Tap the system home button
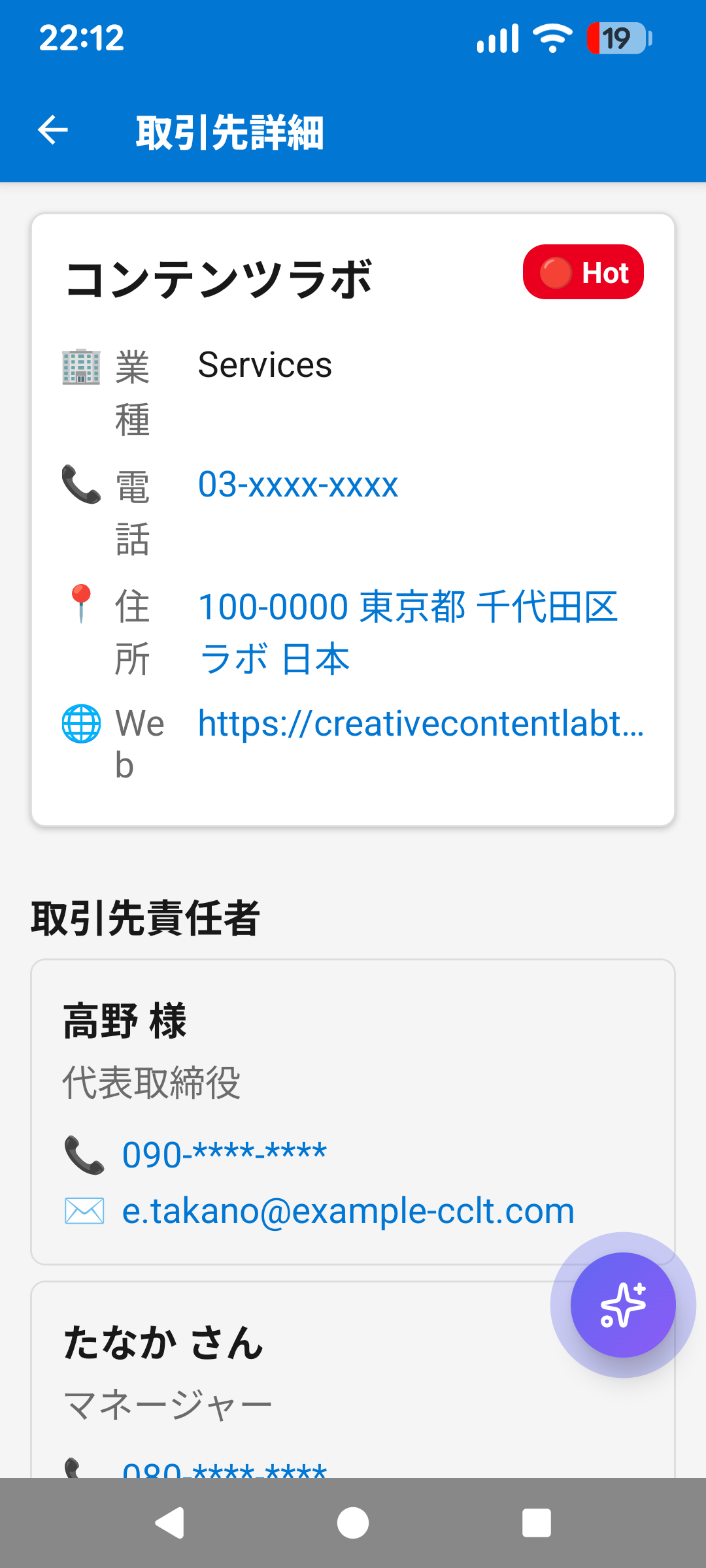The image size is (706, 1568). coord(353,1523)
